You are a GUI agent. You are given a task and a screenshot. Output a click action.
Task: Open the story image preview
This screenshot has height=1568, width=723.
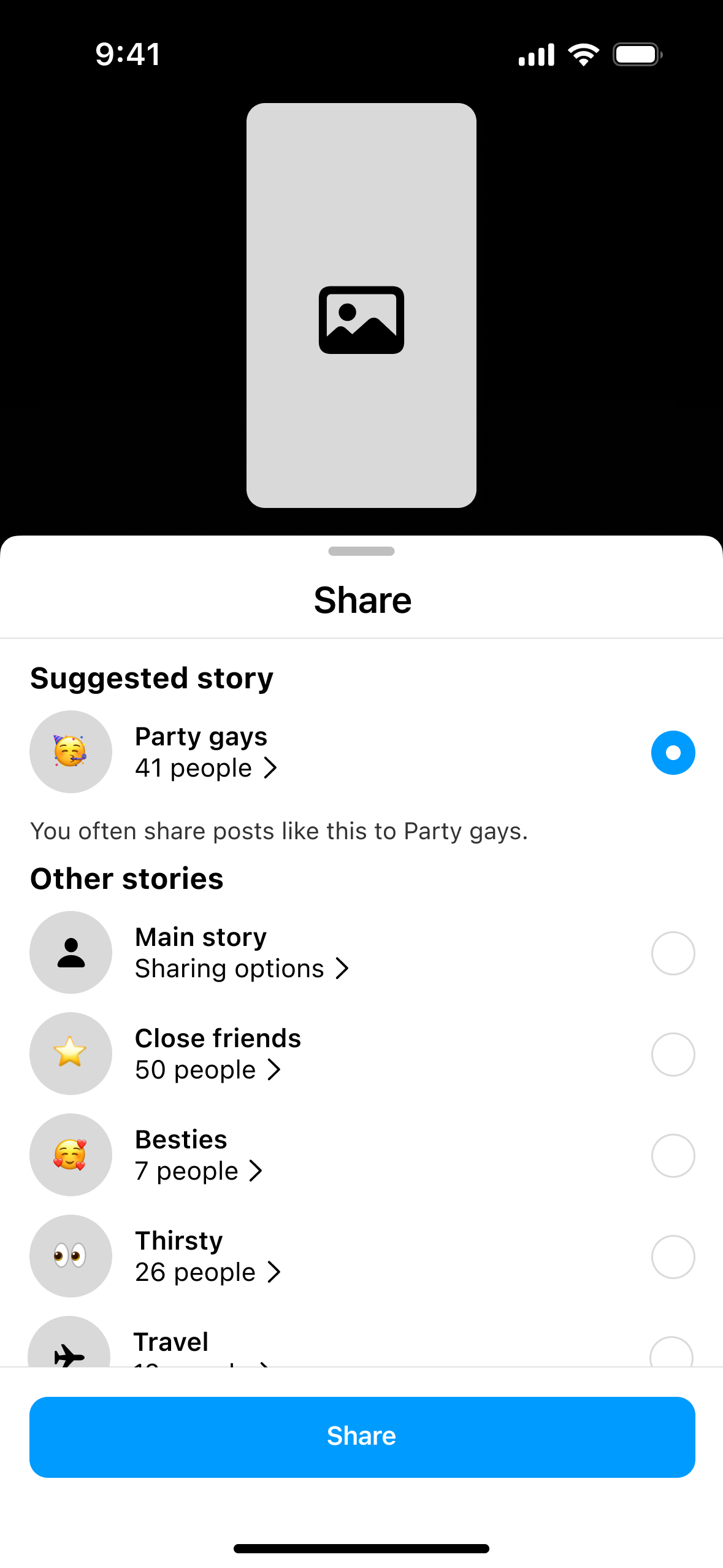(361, 306)
